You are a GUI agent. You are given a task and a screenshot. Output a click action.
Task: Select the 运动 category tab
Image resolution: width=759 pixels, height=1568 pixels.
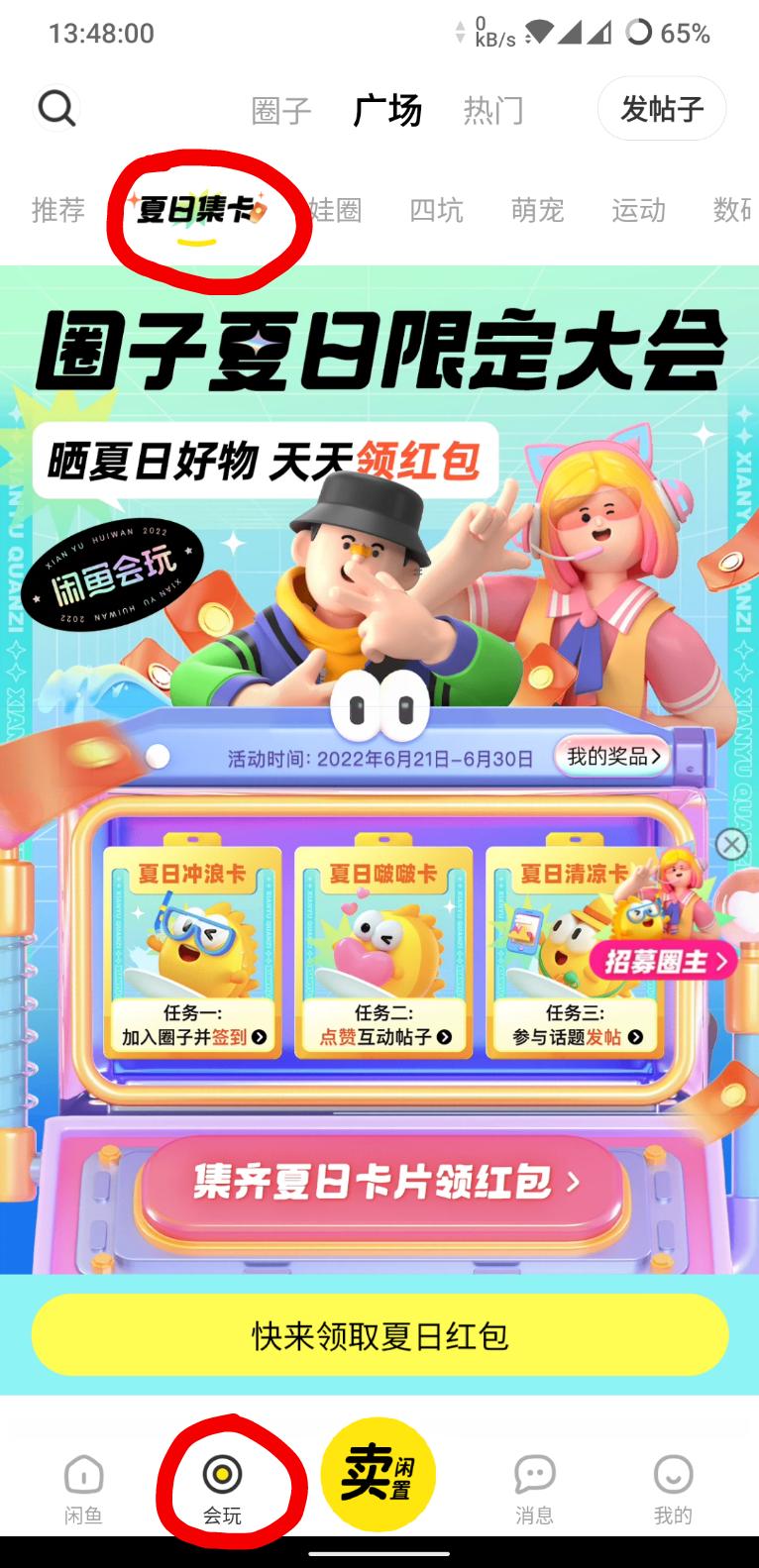[638, 210]
